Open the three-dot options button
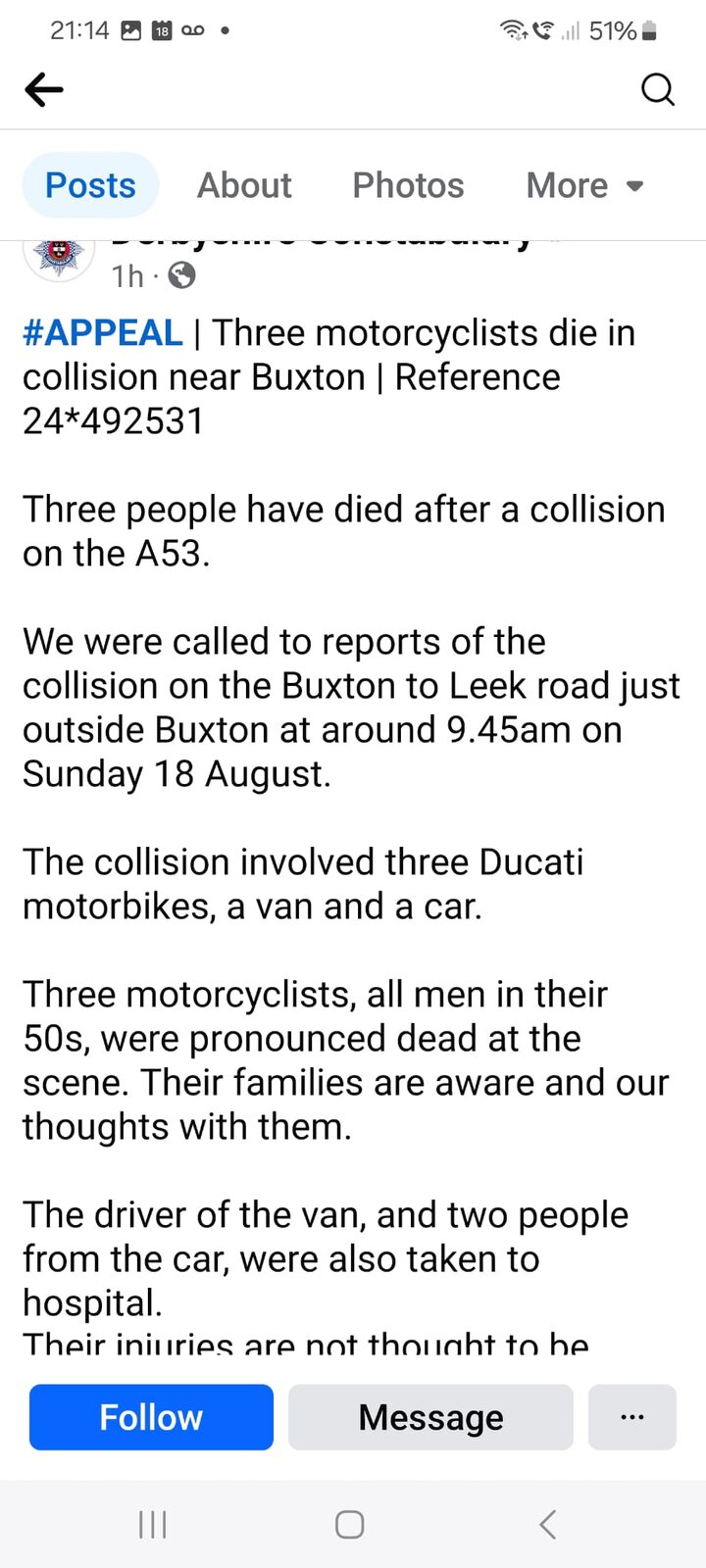Image resolution: width=706 pixels, height=1568 pixels. click(632, 1417)
